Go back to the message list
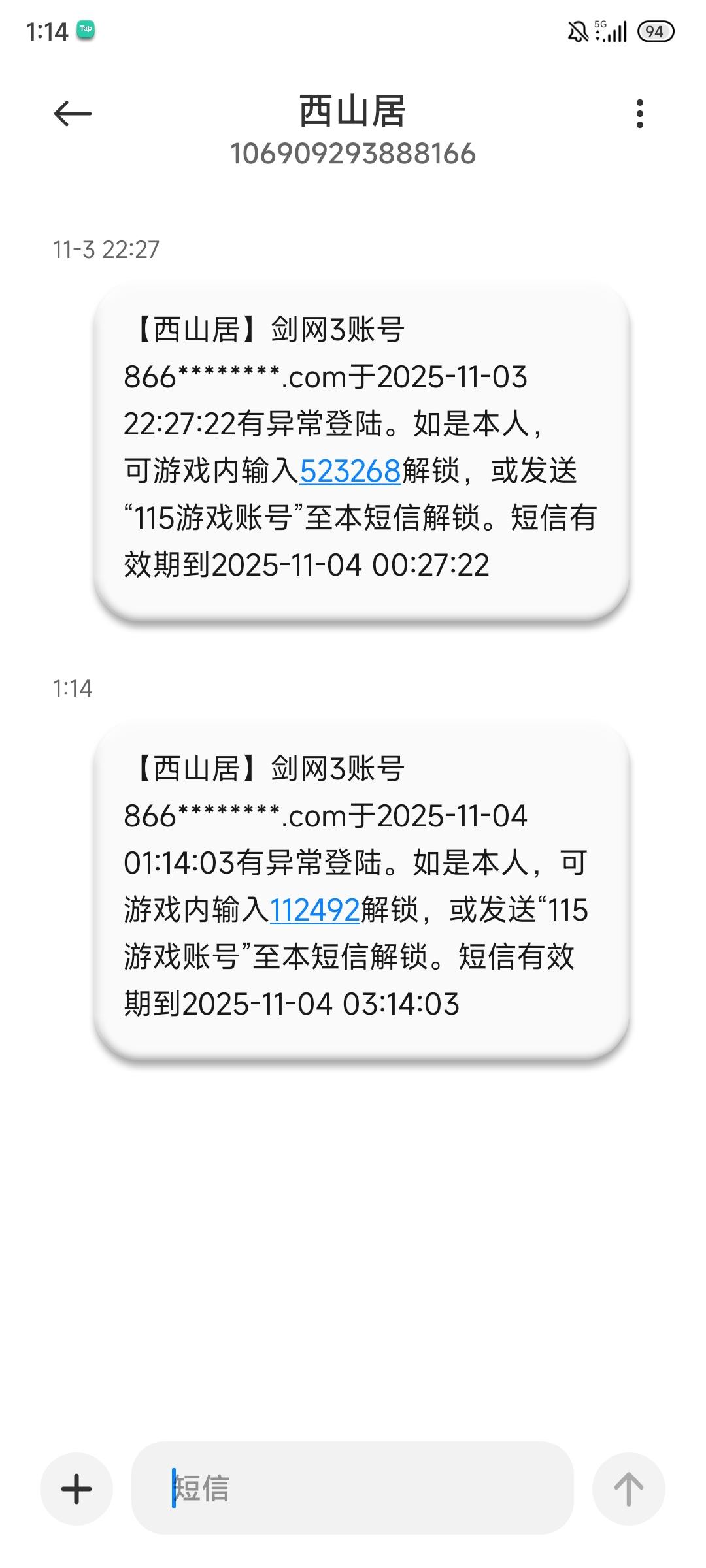This screenshot has width=706, height=1568. [73, 114]
